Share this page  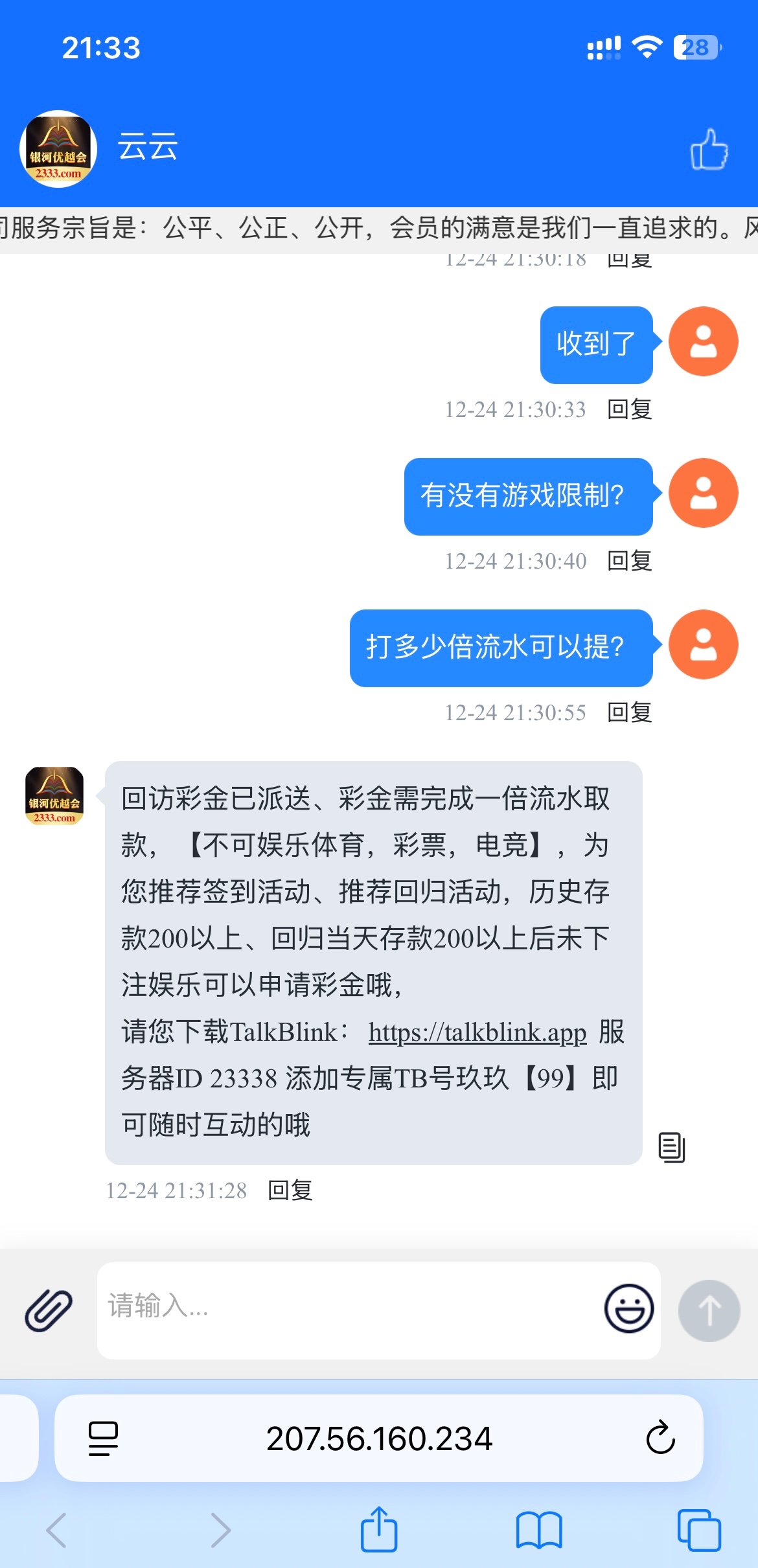click(x=379, y=1530)
